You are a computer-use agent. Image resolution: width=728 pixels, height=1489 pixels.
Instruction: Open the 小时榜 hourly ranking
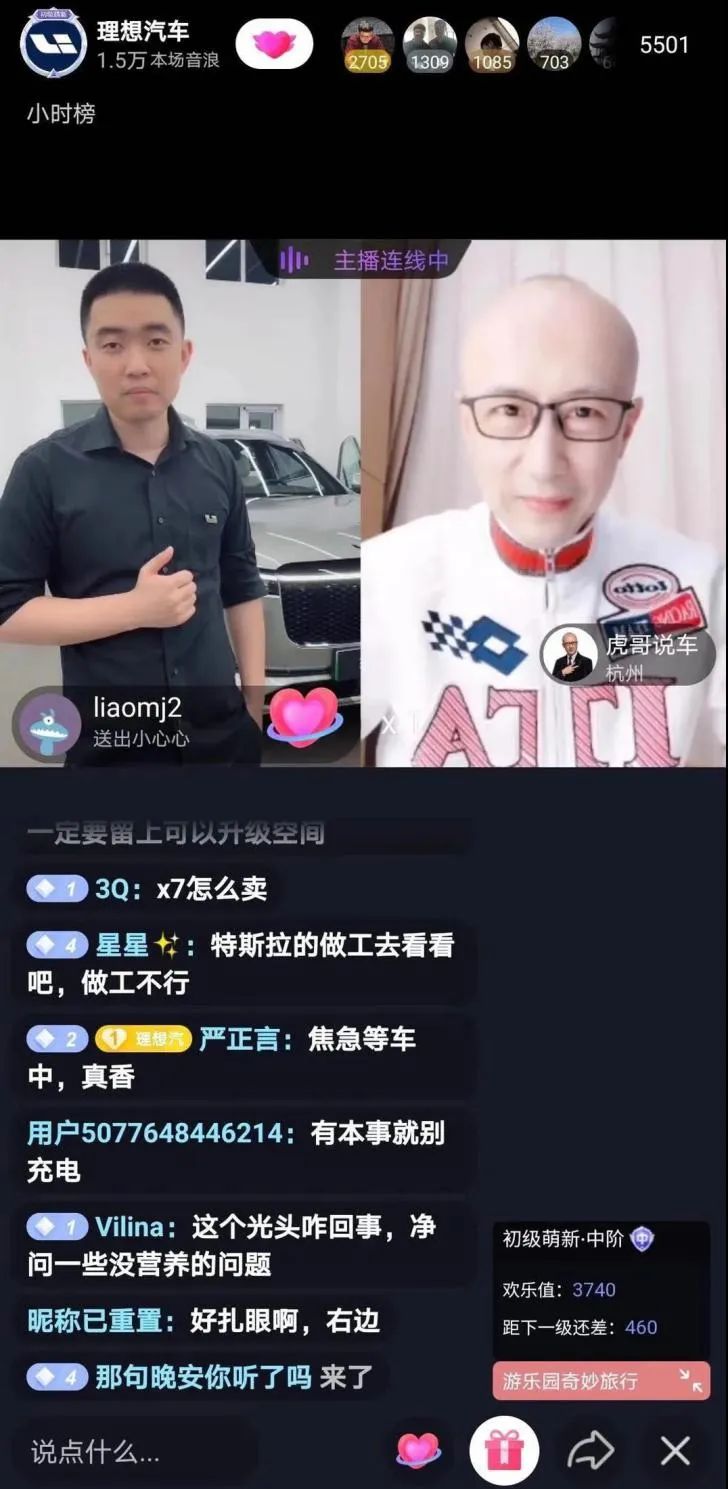coord(61,114)
